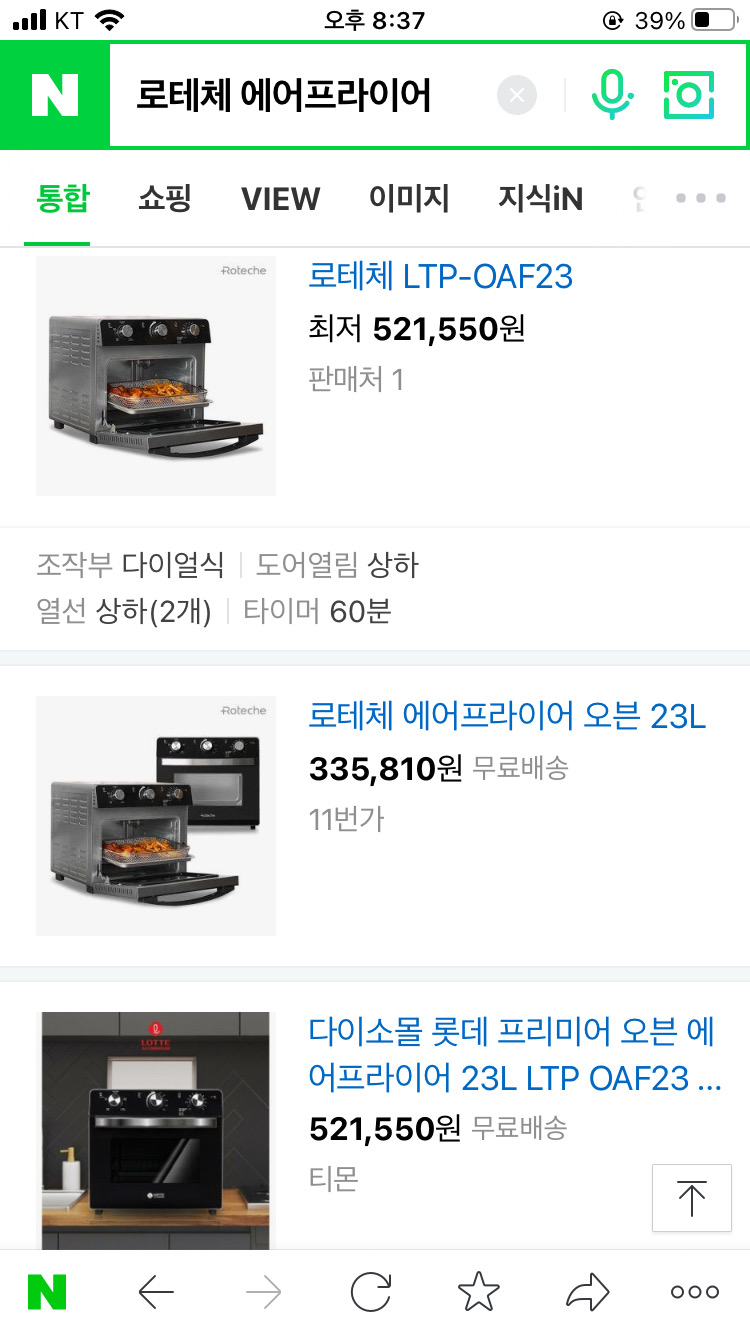The image size is (750, 1334).
Task: Select the 지식iN tab
Action: tap(539, 198)
